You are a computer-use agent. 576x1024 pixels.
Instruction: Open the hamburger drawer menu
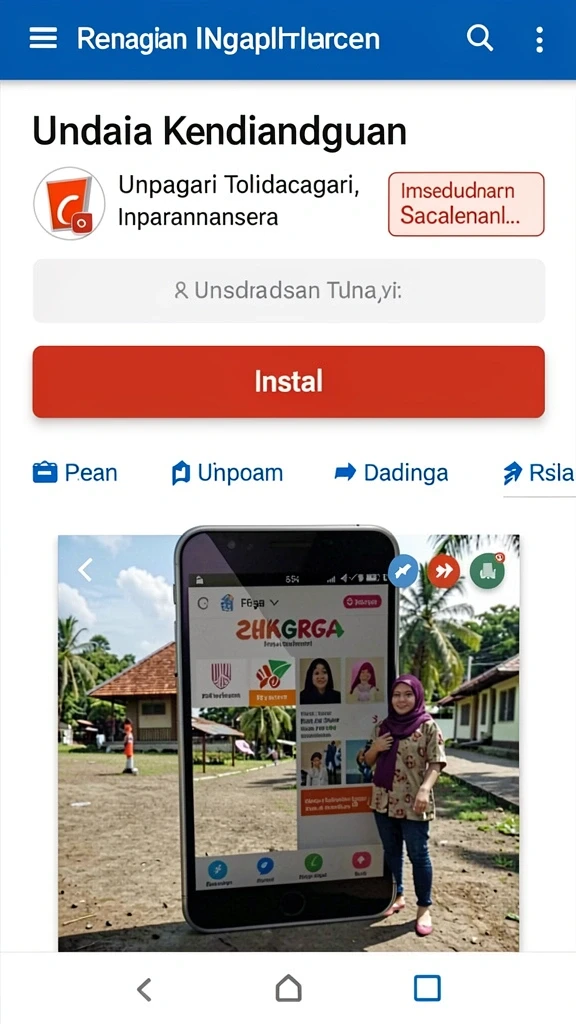(x=43, y=39)
